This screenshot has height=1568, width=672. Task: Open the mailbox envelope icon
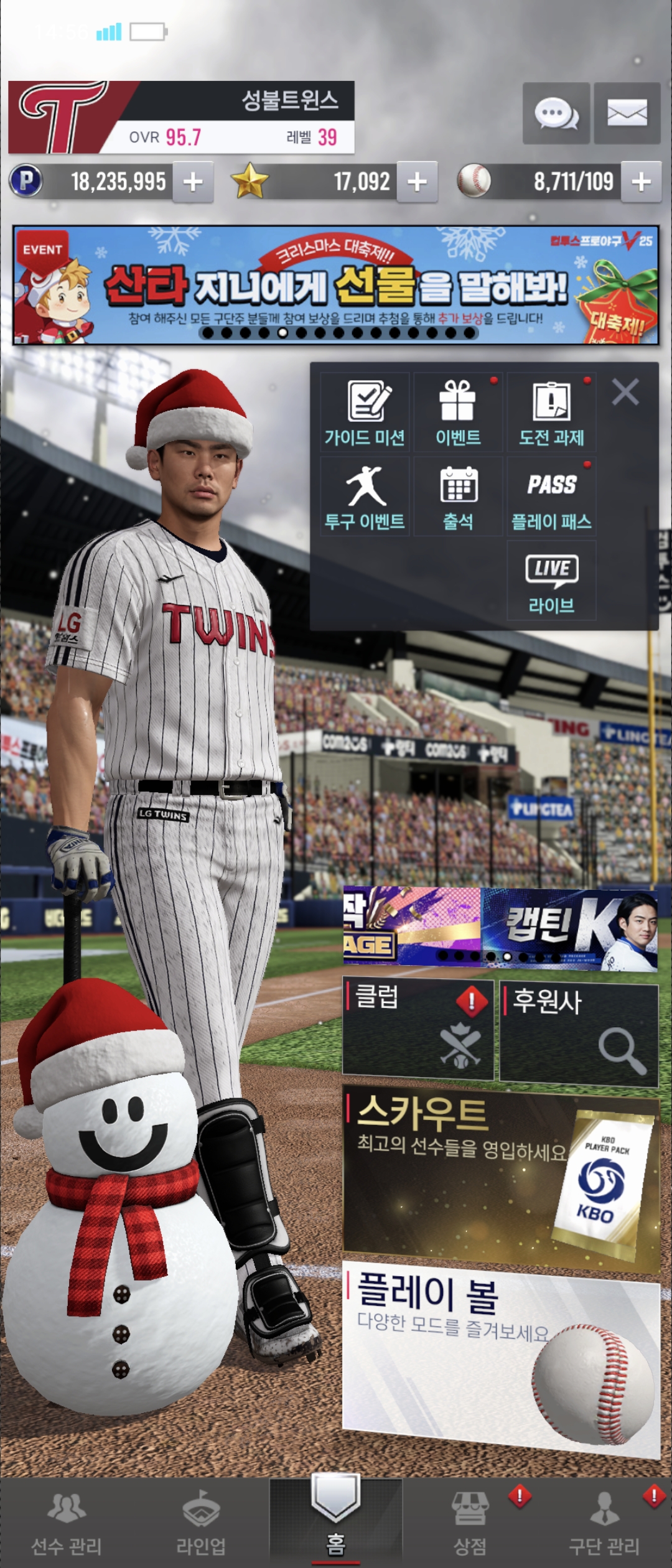point(627,113)
